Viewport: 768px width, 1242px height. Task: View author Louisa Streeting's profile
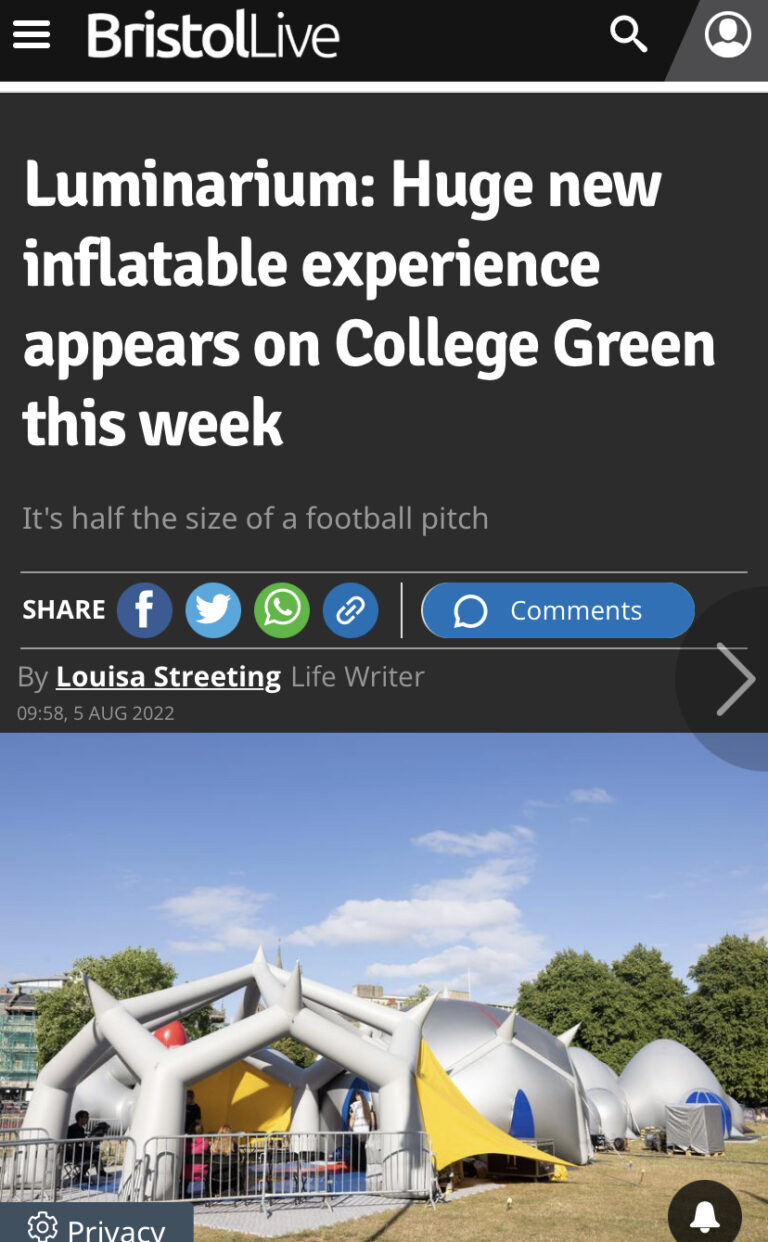click(x=168, y=677)
